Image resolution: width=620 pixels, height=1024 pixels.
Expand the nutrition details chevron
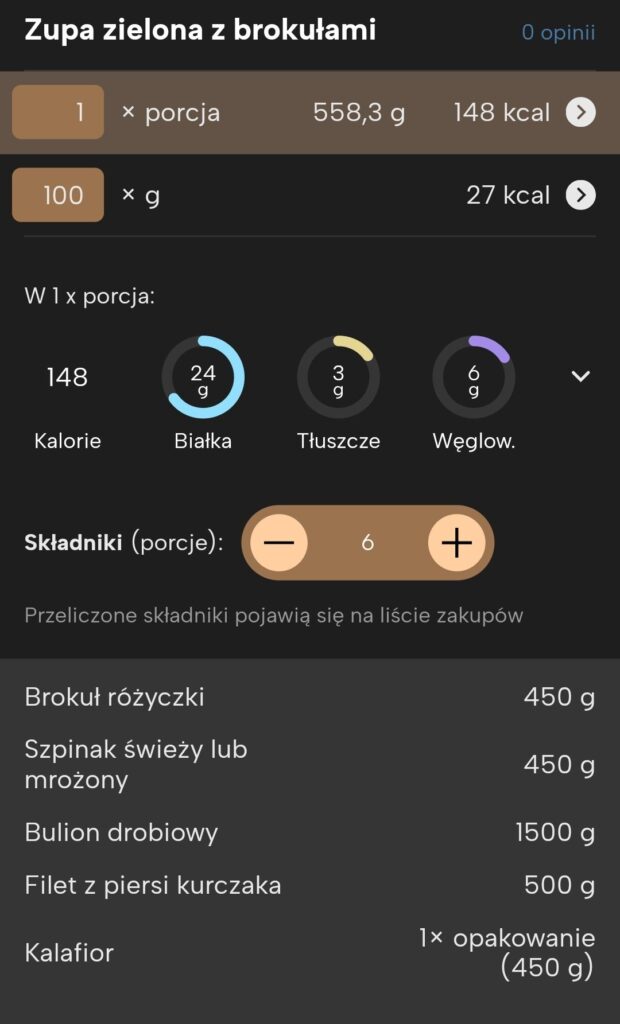click(580, 376)
